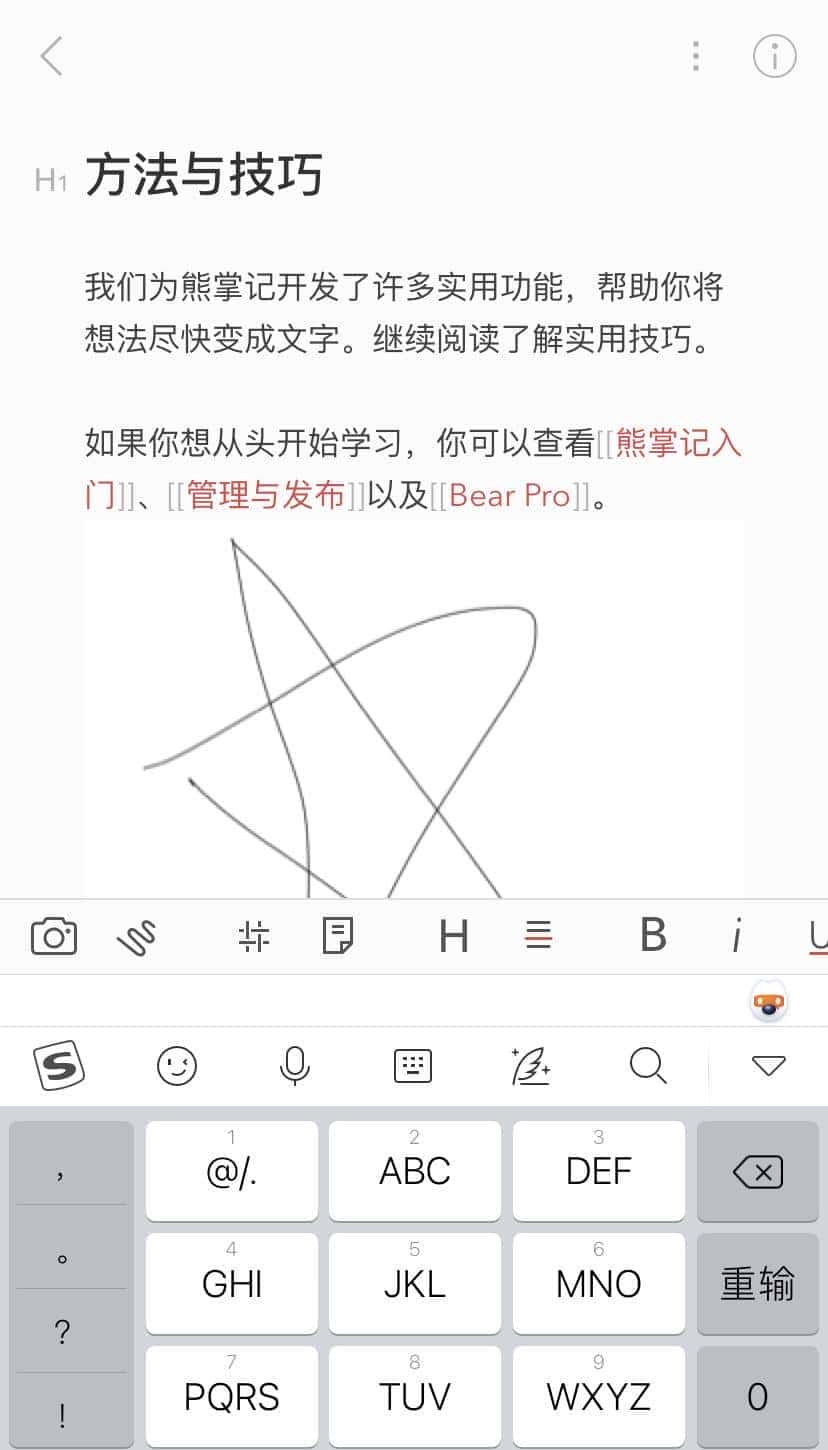828x1450 pixels.
Task: Toggle italic with the i icon
Action: coord(737,936)
